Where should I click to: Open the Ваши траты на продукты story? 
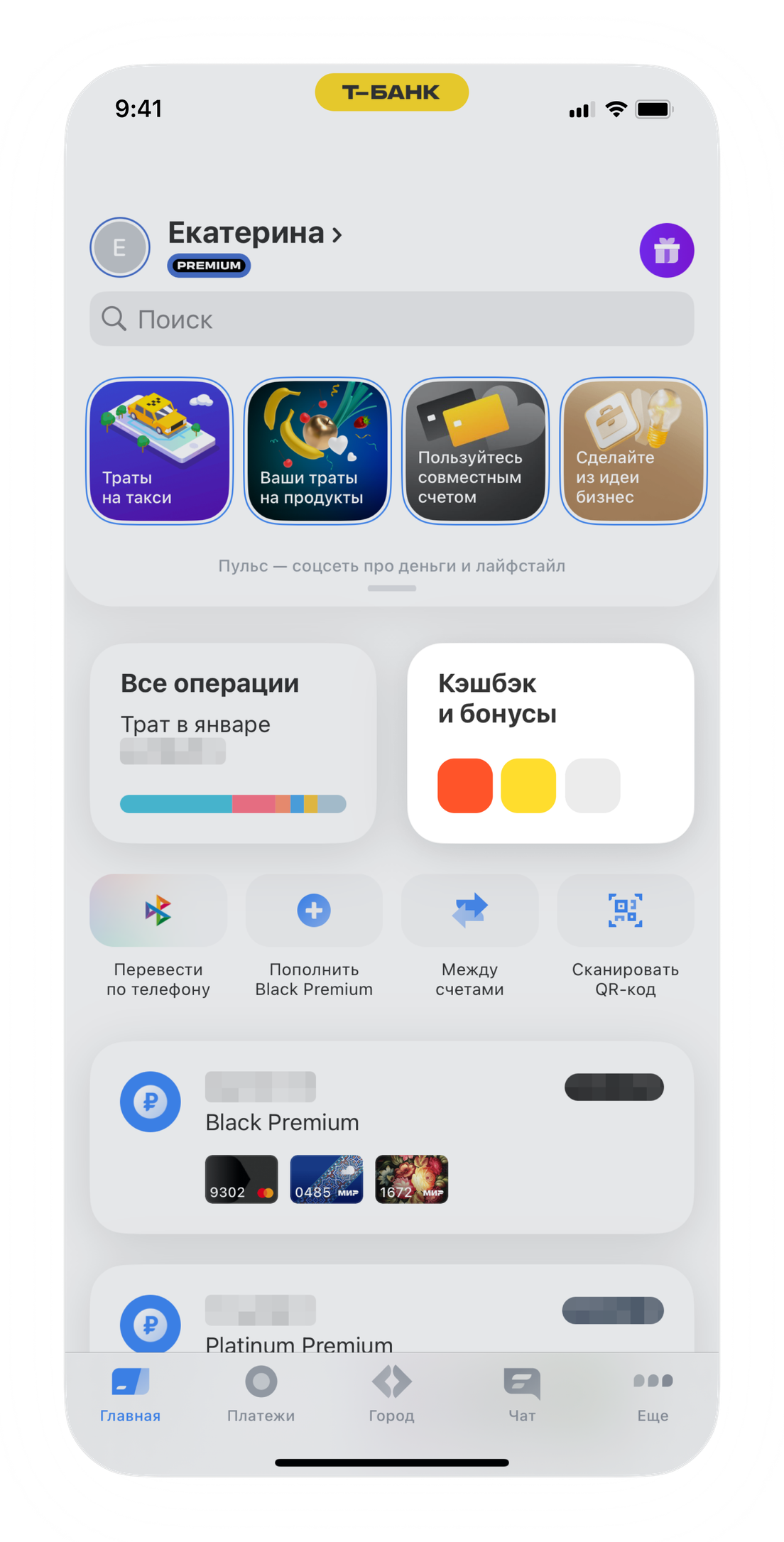click(317, 451)
